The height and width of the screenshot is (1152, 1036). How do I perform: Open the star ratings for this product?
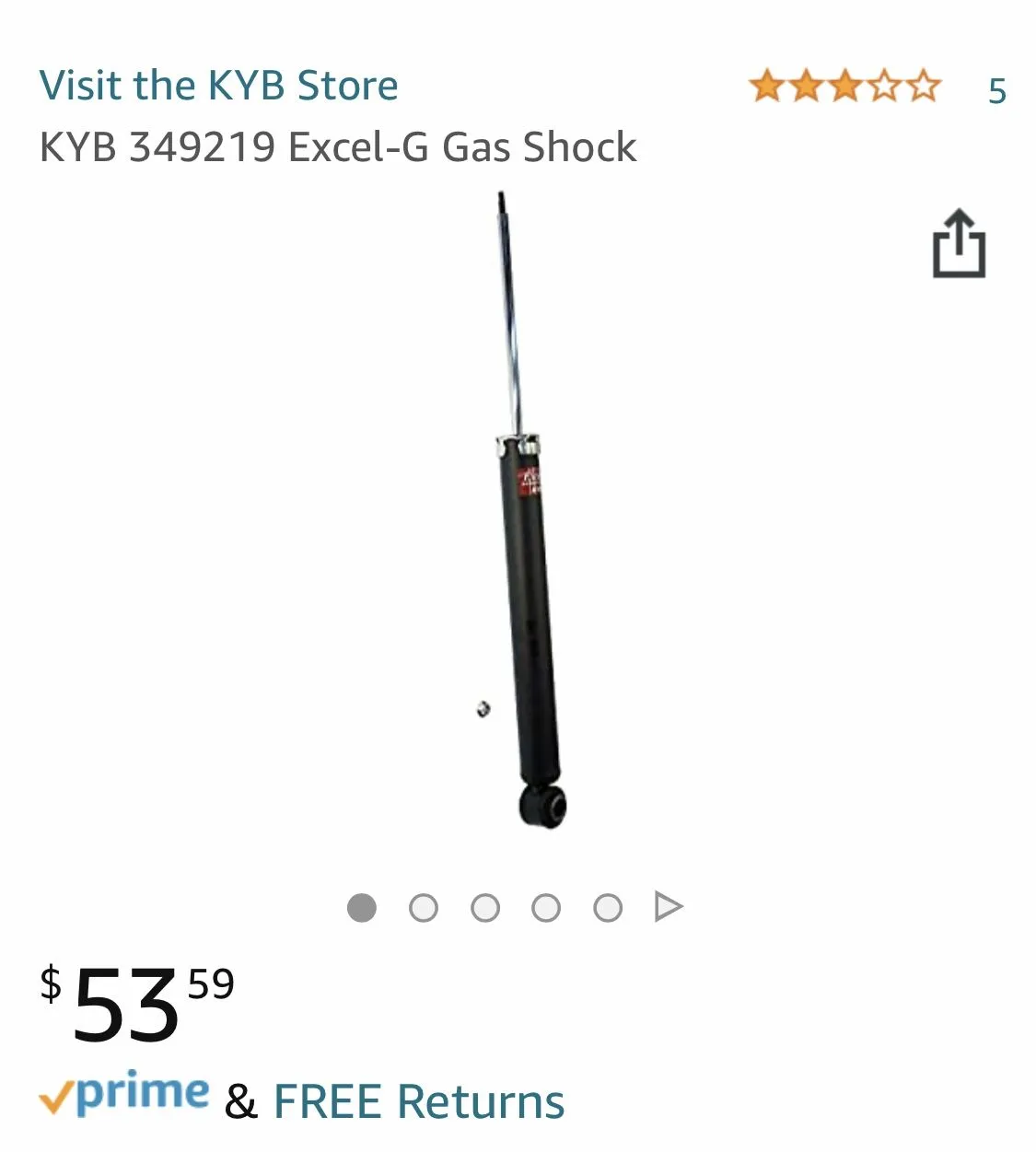tap(844, 87)
